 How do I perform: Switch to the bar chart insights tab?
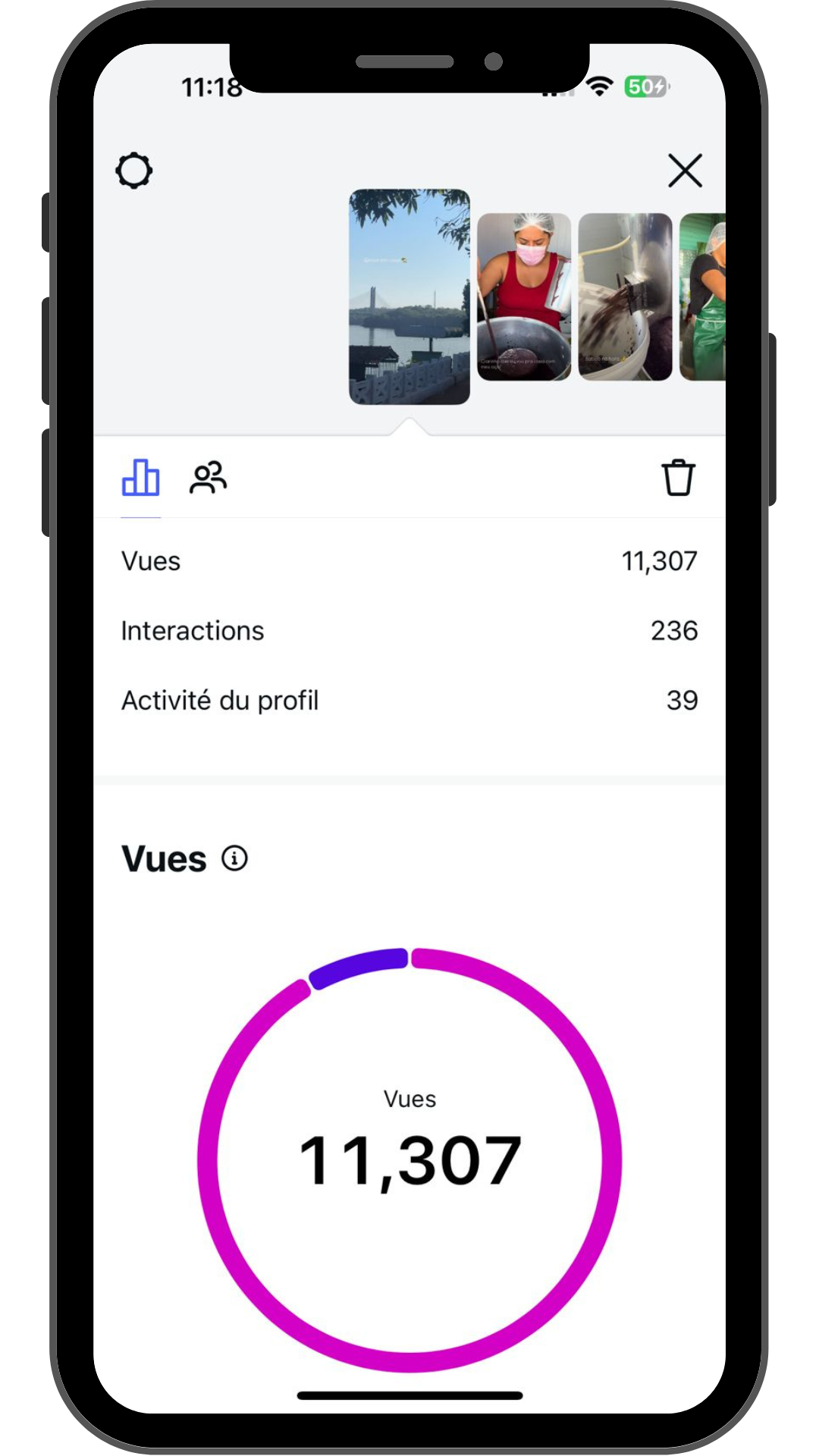pyautogui.click(x=141, y=479)
